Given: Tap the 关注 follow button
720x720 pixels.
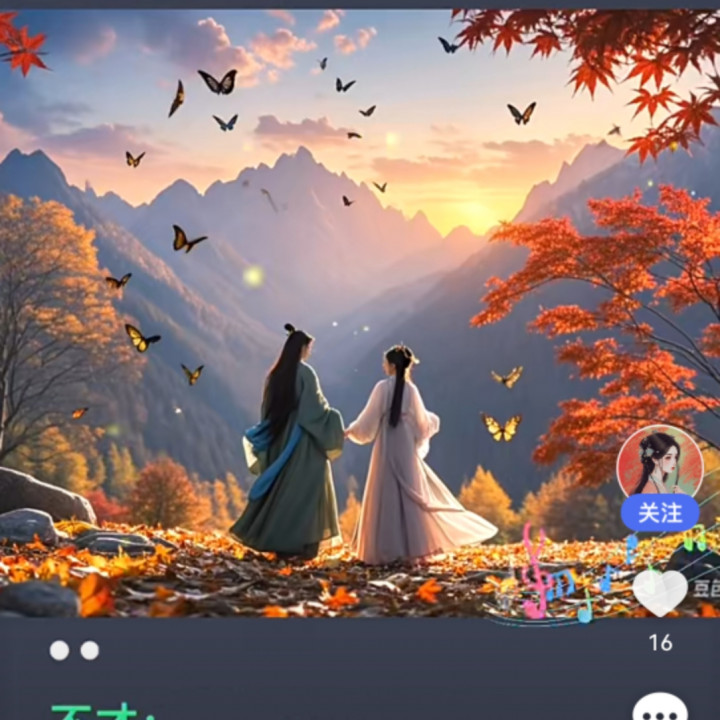Looking at the screenshot, I should coord(660,513).
